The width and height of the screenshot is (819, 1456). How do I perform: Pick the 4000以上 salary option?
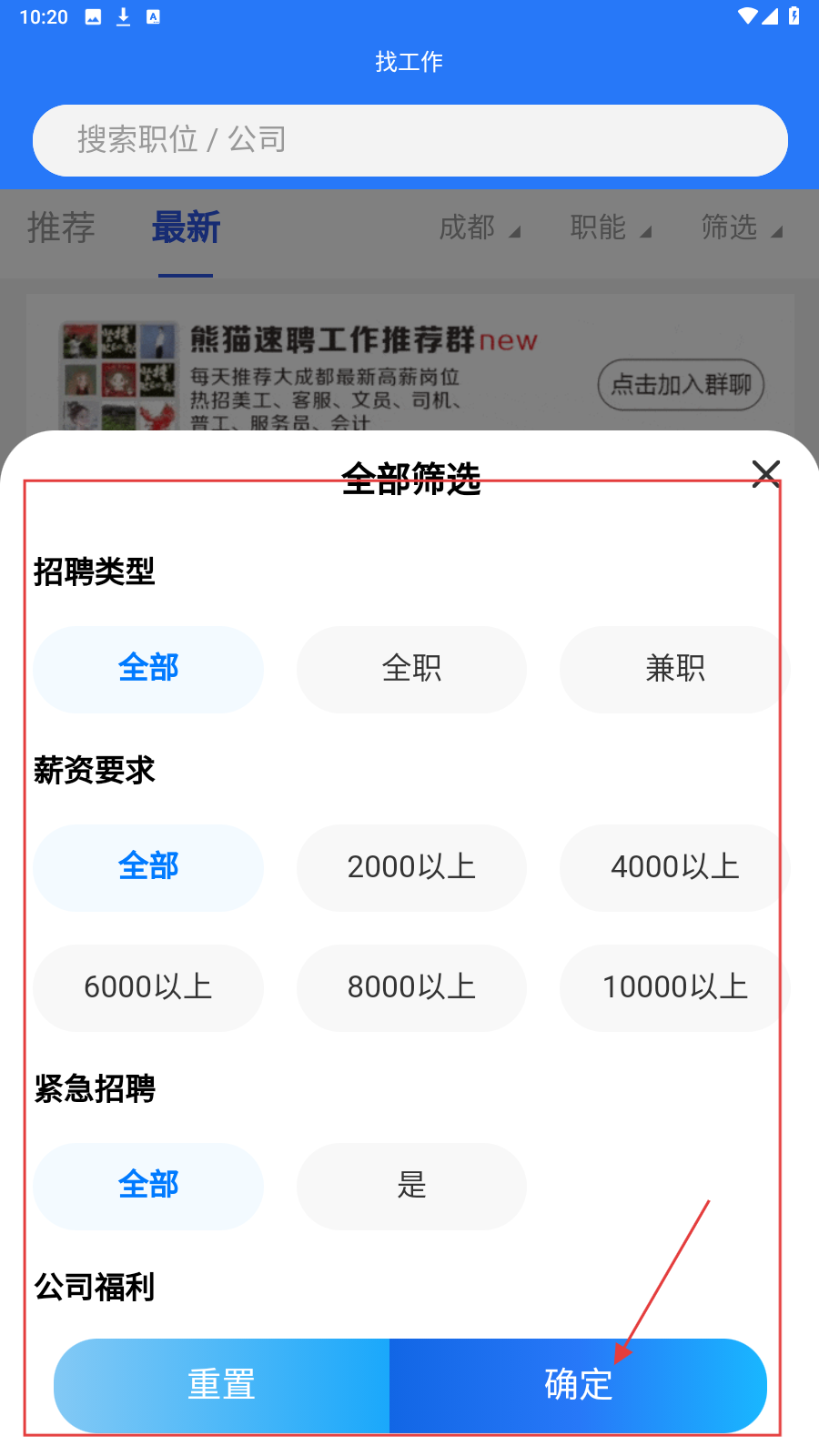click(x=673, y=867)
